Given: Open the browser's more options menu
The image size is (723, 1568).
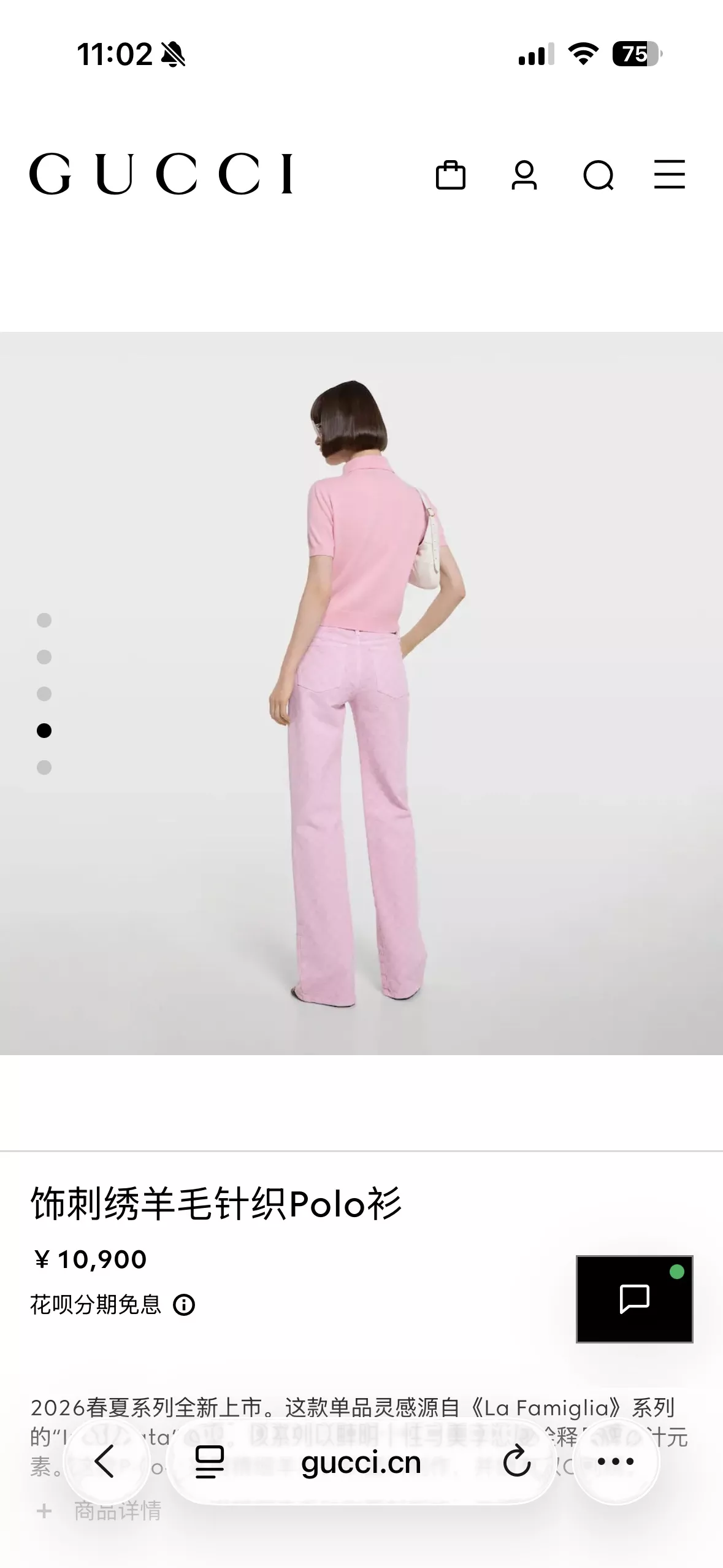Looking at the screenshot, I should pyautogui.click(x=615, y=1461).
